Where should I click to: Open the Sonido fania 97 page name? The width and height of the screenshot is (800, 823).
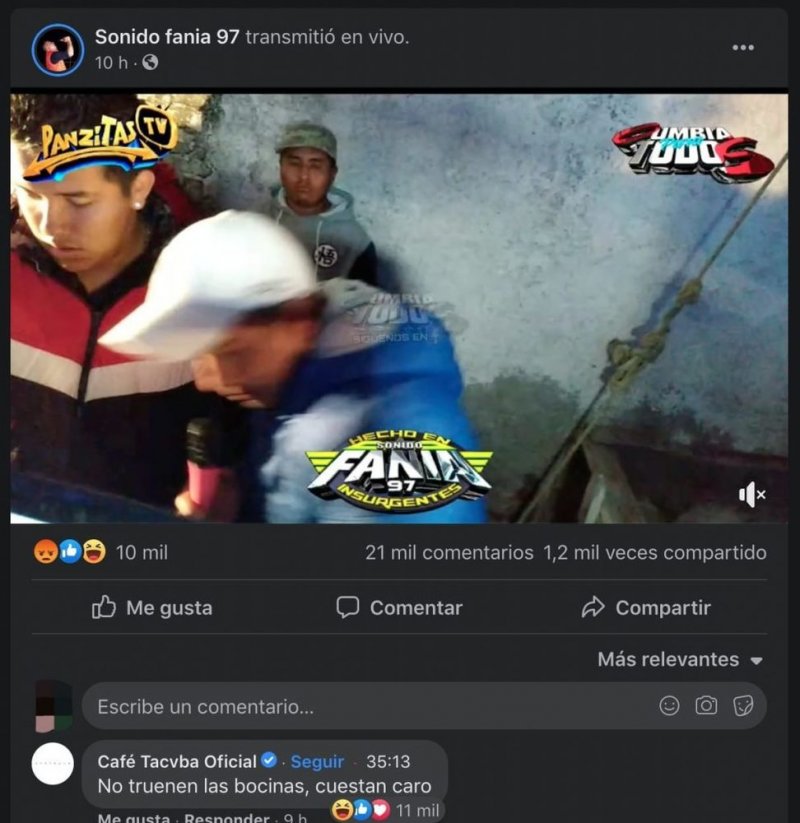[167, 37]
